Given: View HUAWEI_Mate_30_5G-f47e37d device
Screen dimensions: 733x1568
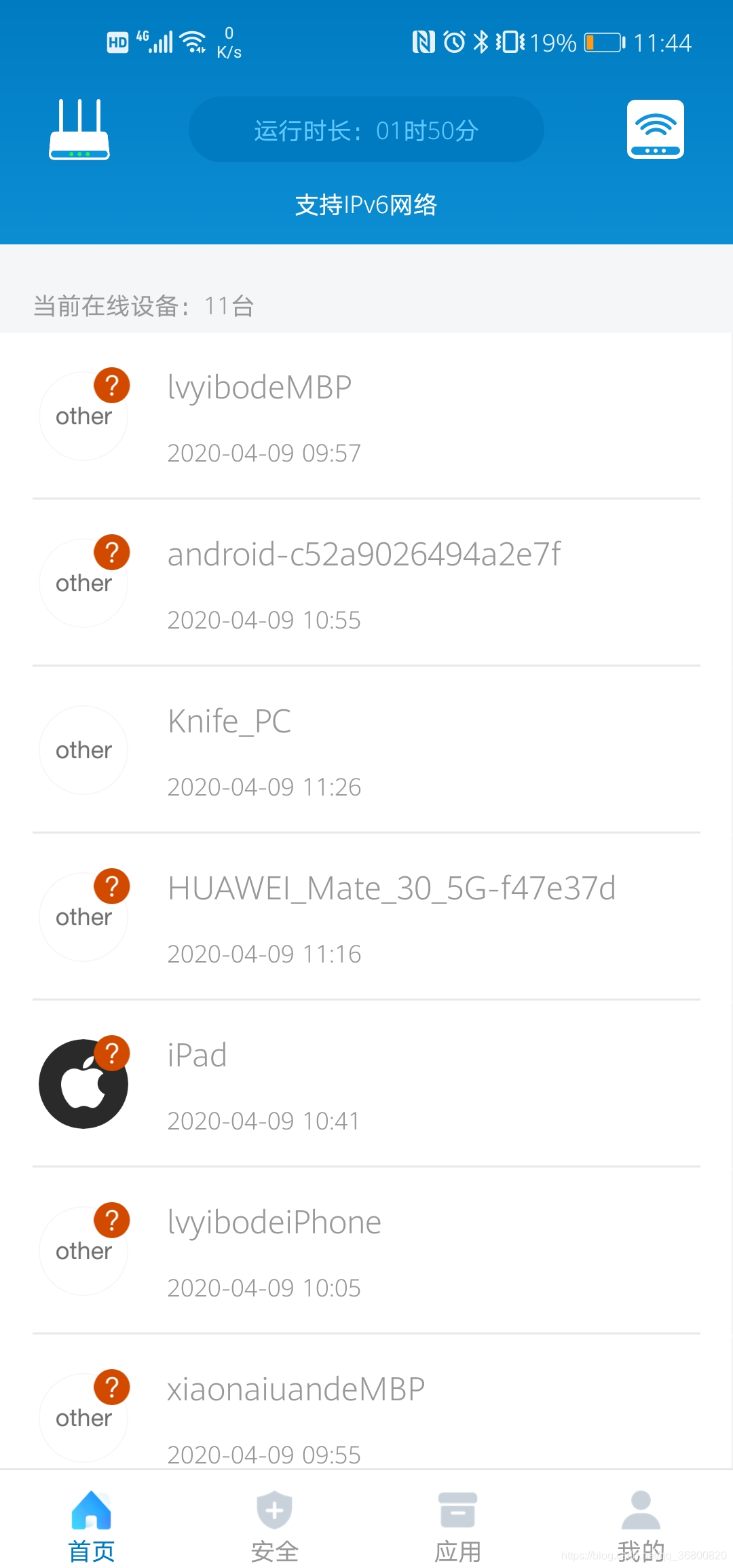Looking at the screenshot, I should (366, 917).
